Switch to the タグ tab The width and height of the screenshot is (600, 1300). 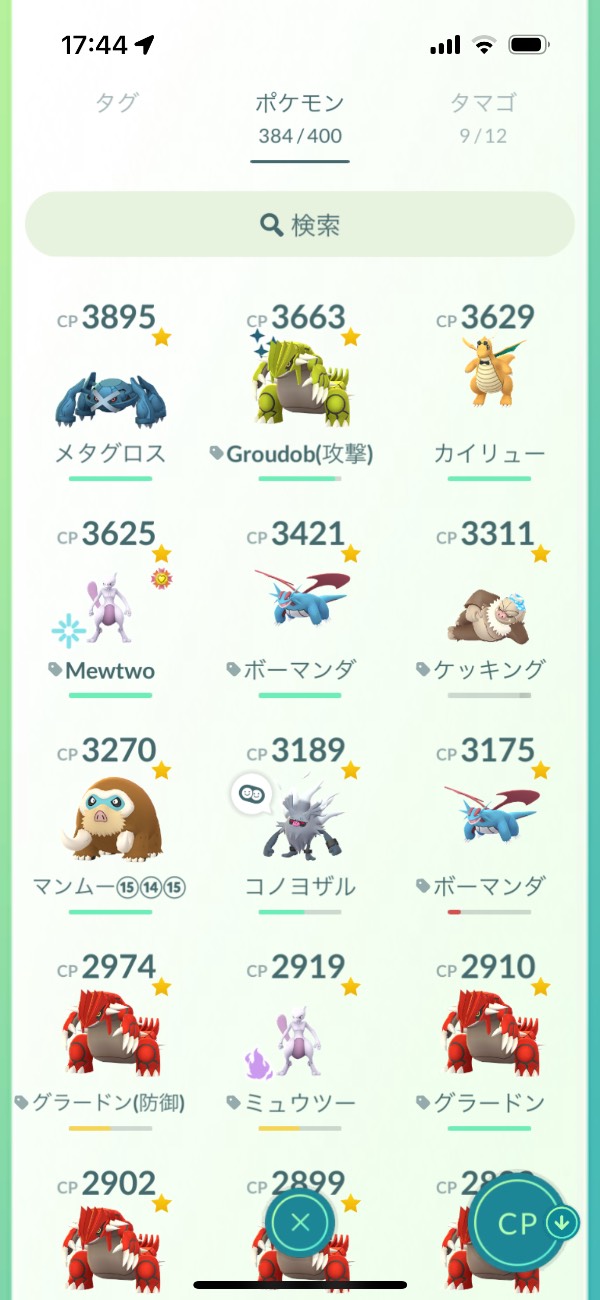(x=117, y=103)
